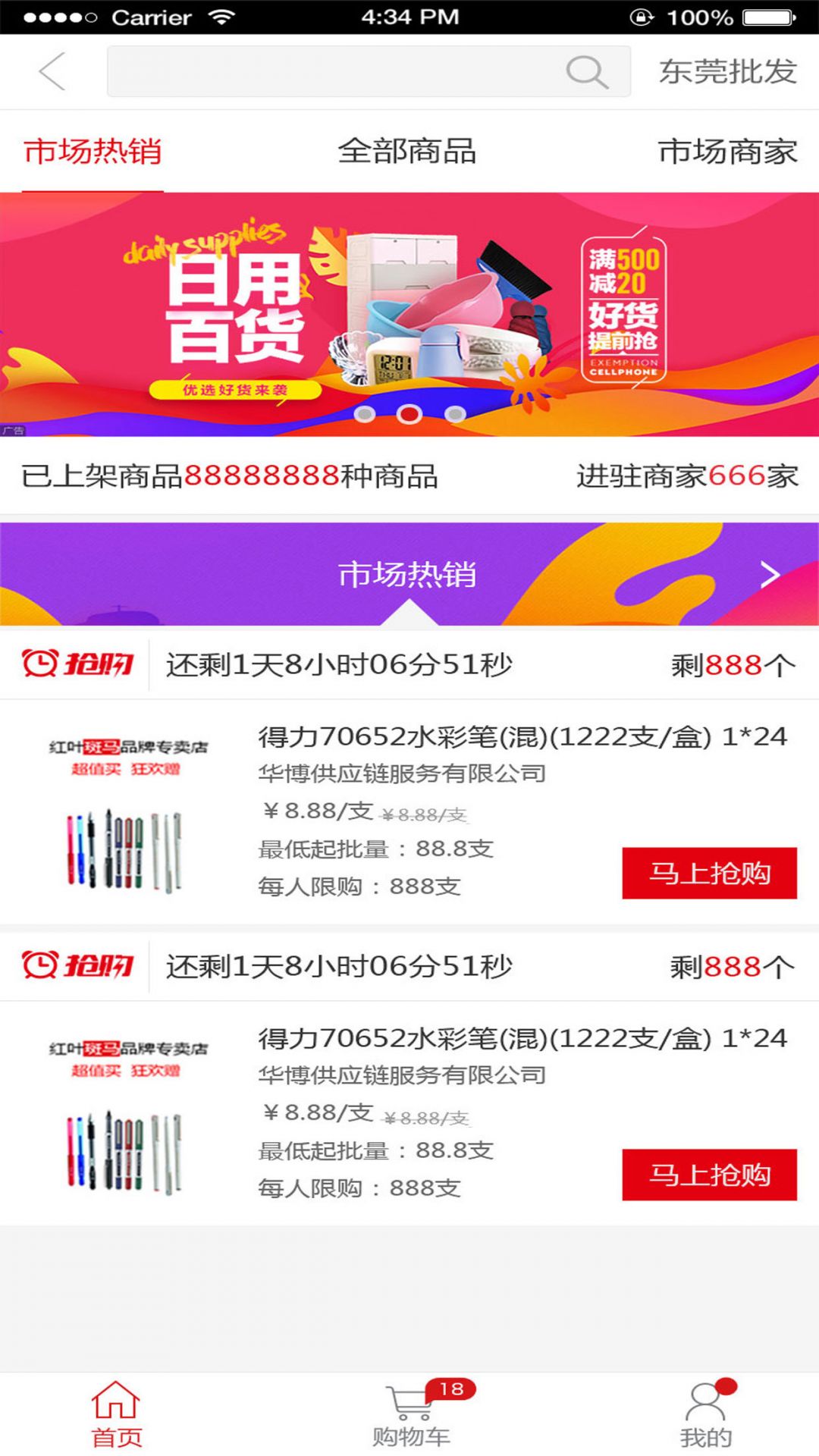Select the 市场热销 top tab
The image size is (819, 1456).
tap(93, 152)
